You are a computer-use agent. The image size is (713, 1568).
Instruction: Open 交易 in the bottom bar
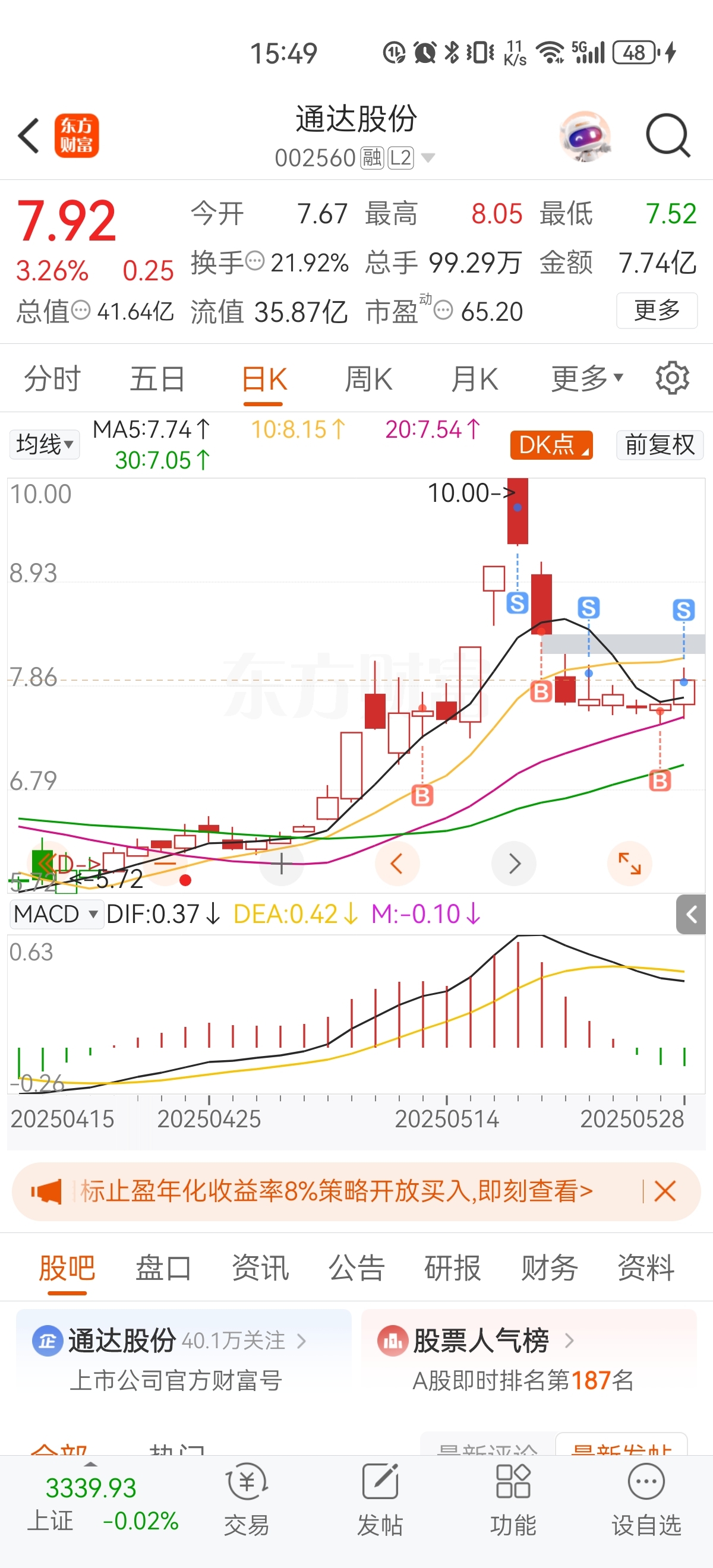tap(247, 1500)
